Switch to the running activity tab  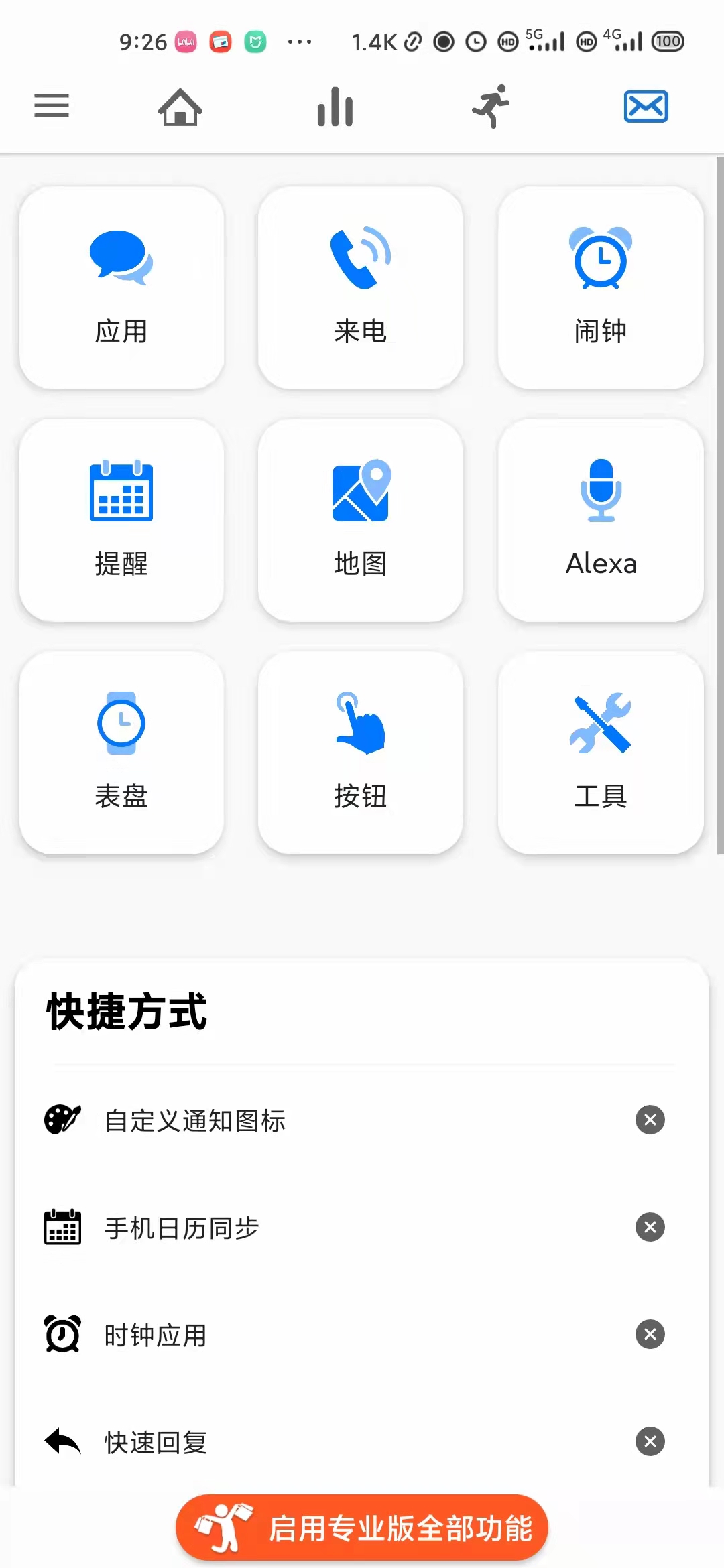(491, 107)
